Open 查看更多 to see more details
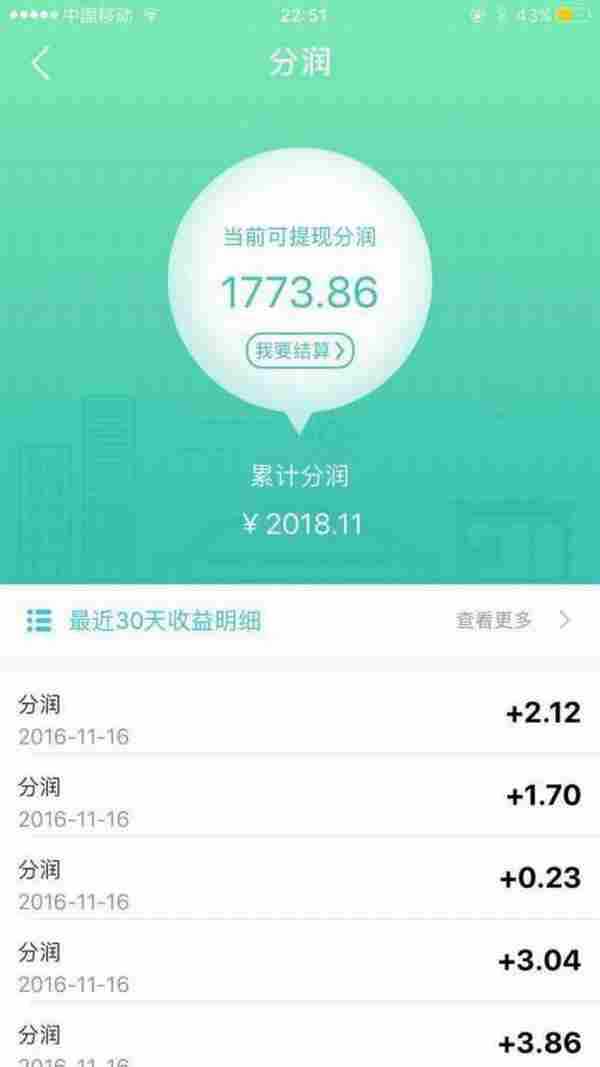 click(x=512, y=620)
